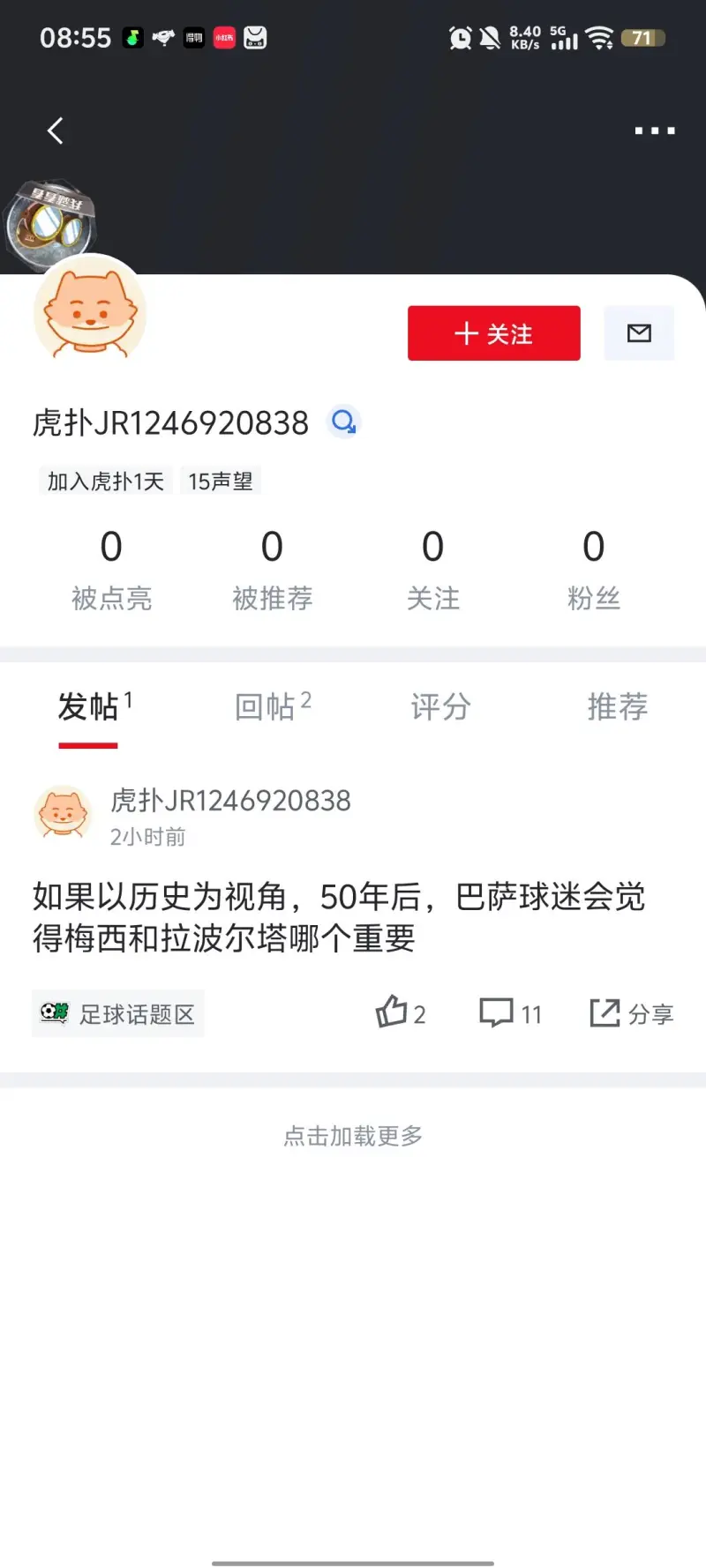Open the 足球话题区 topic chip
The height and width of the screenshot is (1568, 706).
point(118,1014)
